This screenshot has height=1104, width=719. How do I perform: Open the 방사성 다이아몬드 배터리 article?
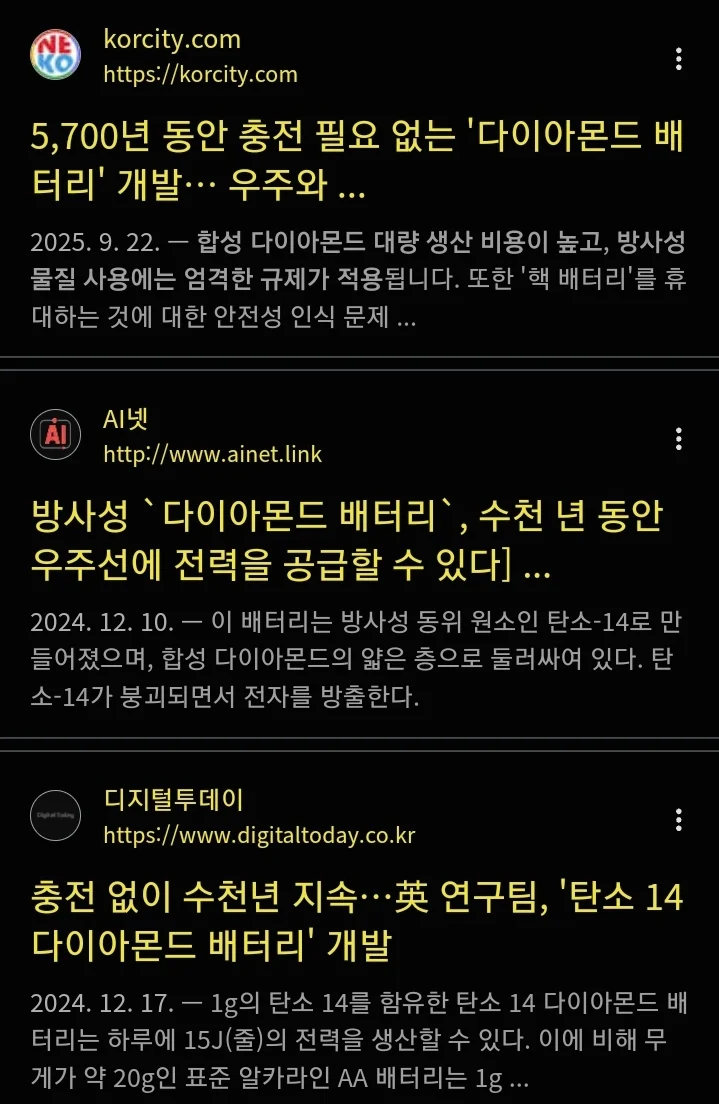(347, 541)
